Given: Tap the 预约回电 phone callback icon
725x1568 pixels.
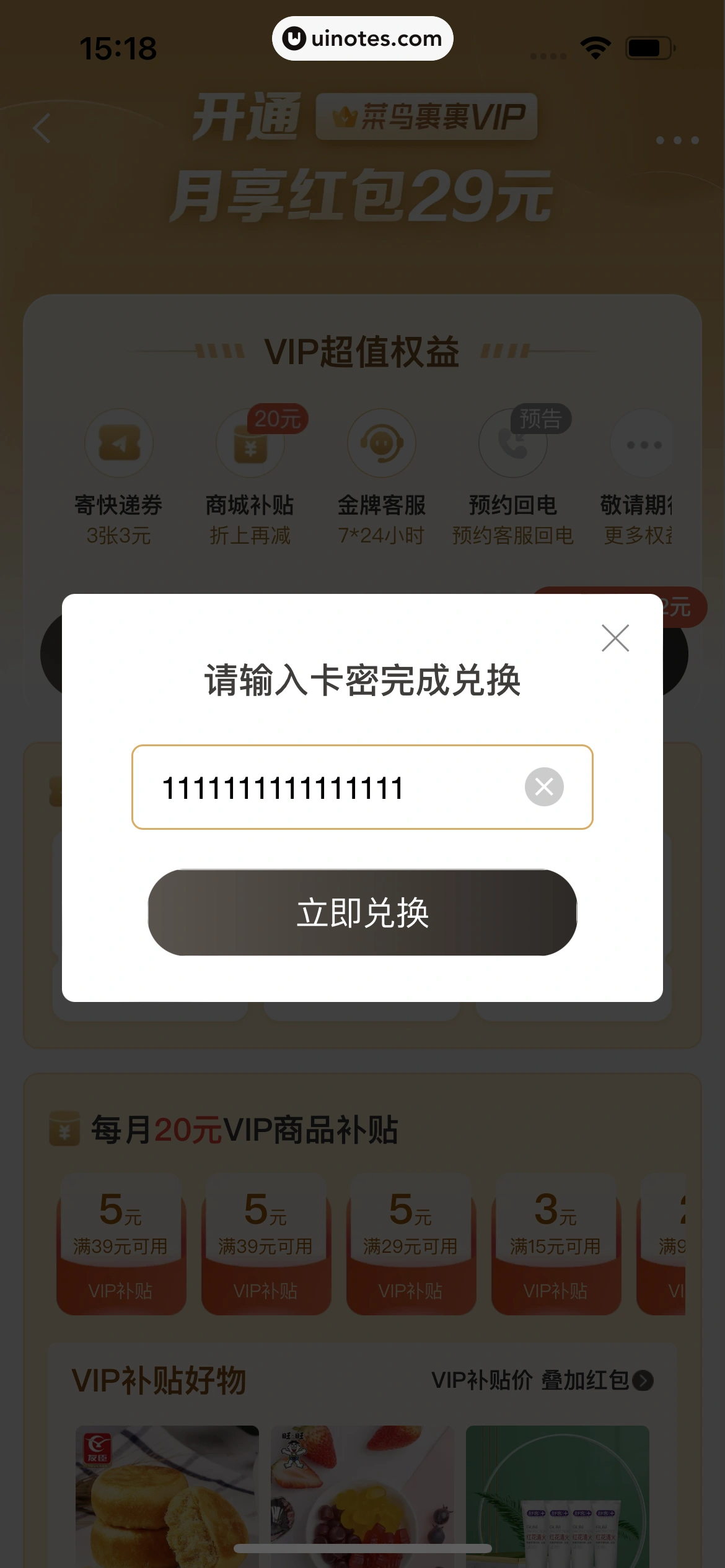Looking at the screenshot, I should 512,443.
